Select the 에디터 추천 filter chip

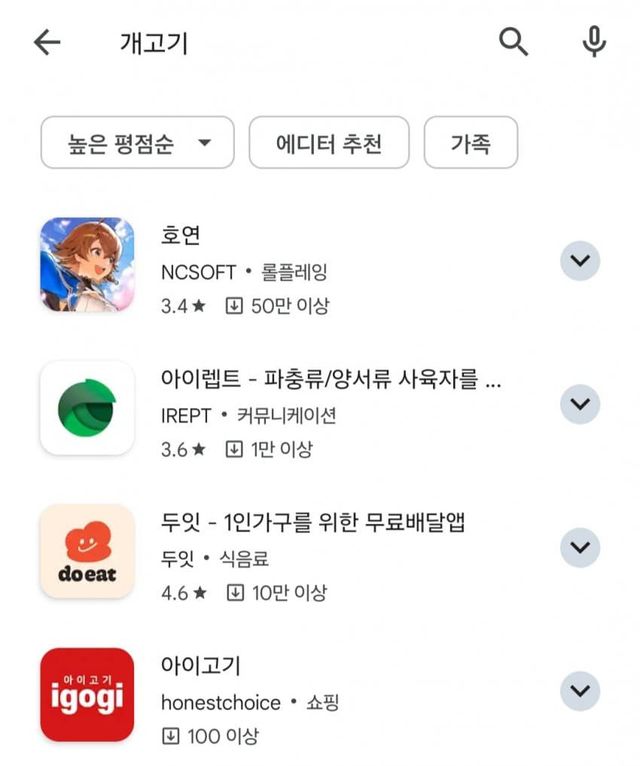coord(329,143)
